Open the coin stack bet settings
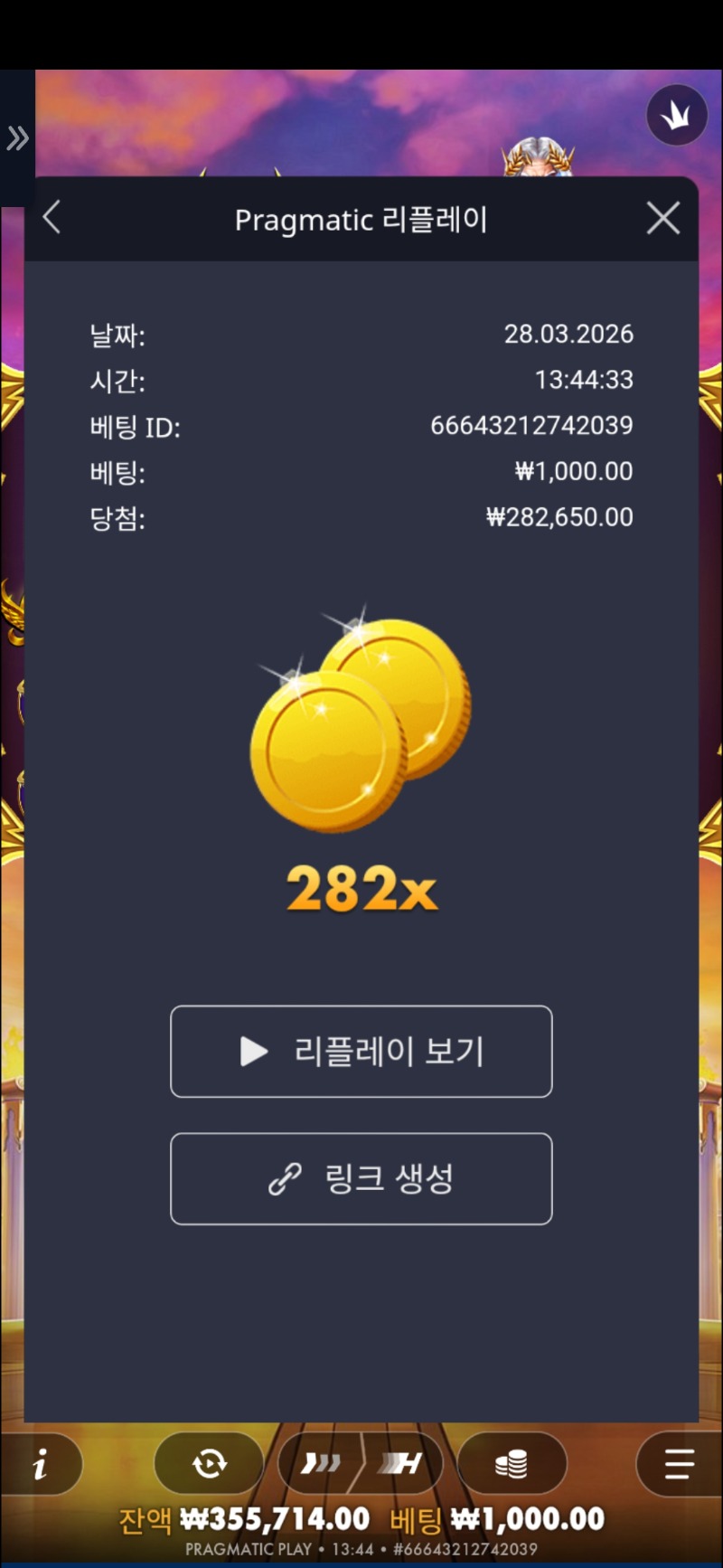 pyautogui.click(x=512, y=1463)
